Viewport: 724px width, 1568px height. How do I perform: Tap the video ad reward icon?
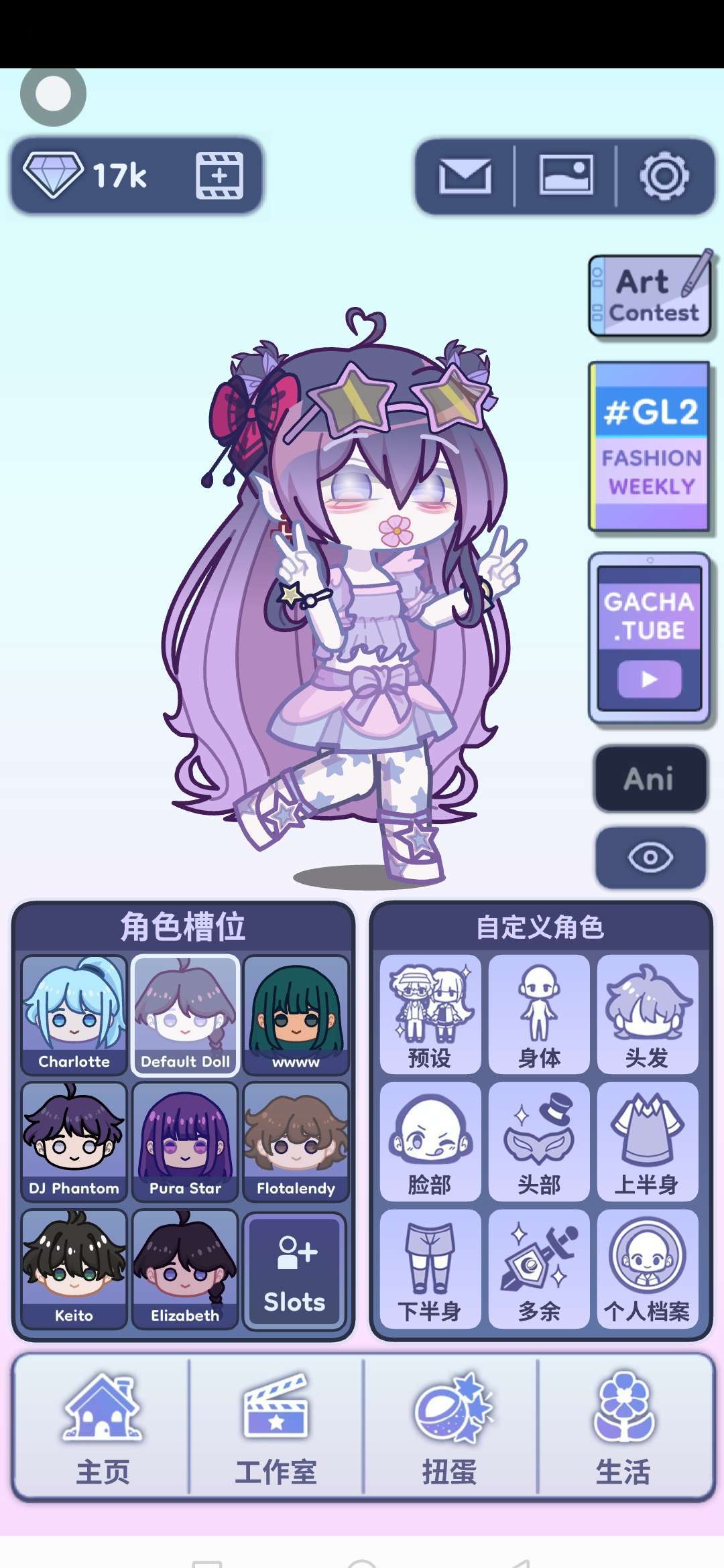(x=219, y=176)
